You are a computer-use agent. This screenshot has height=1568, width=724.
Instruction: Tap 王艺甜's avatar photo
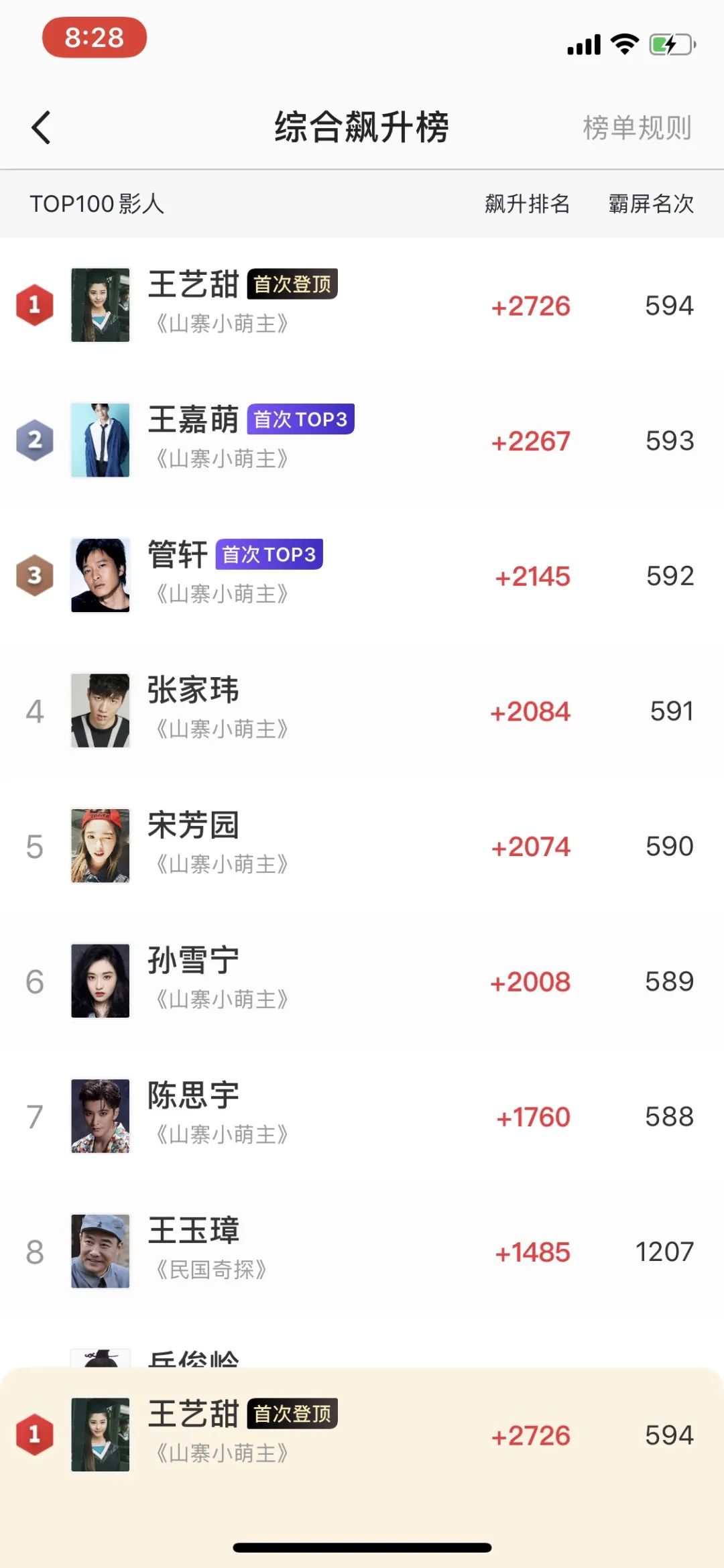pyautogui.click(x=100, y=304)
